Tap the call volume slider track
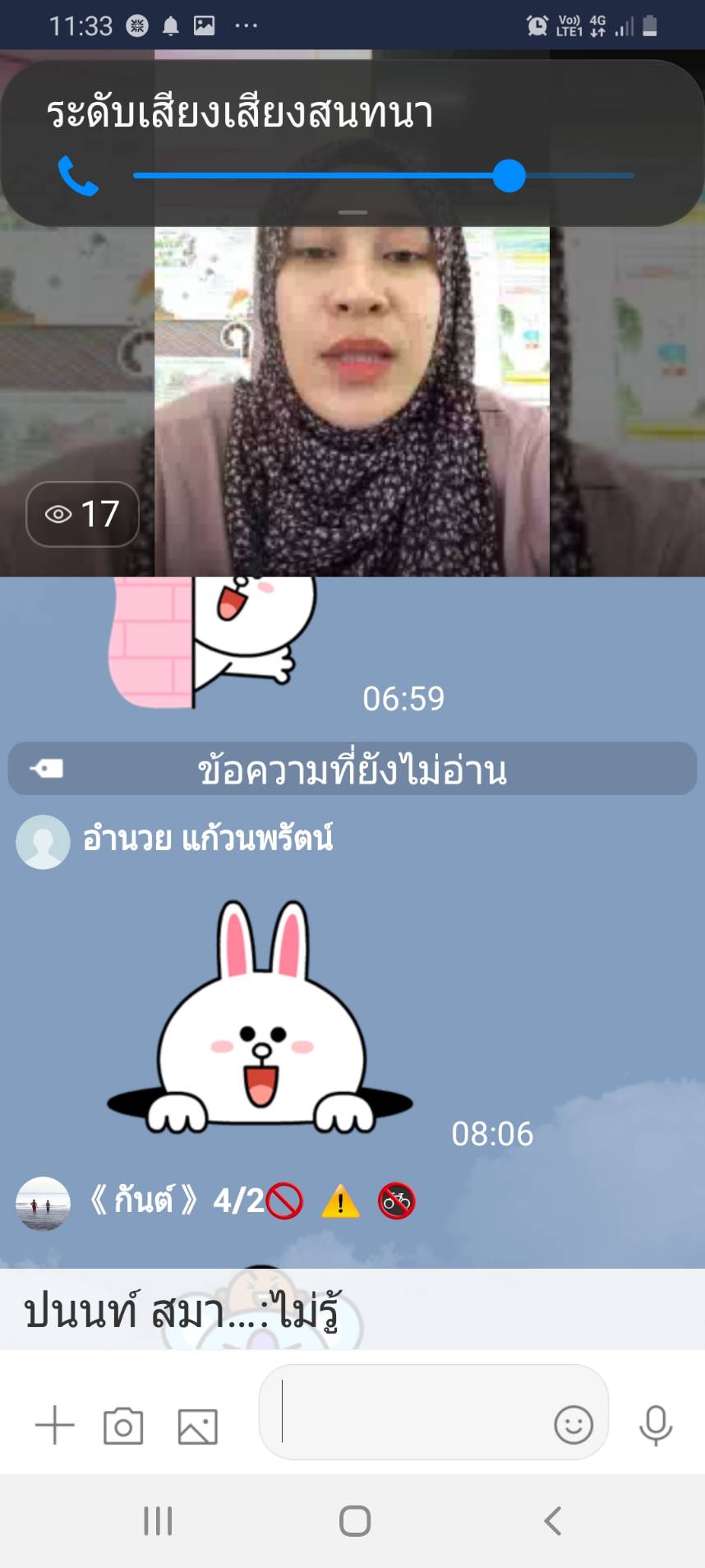The width and height of the screenshot is (705, 1568). click(383, 175)
